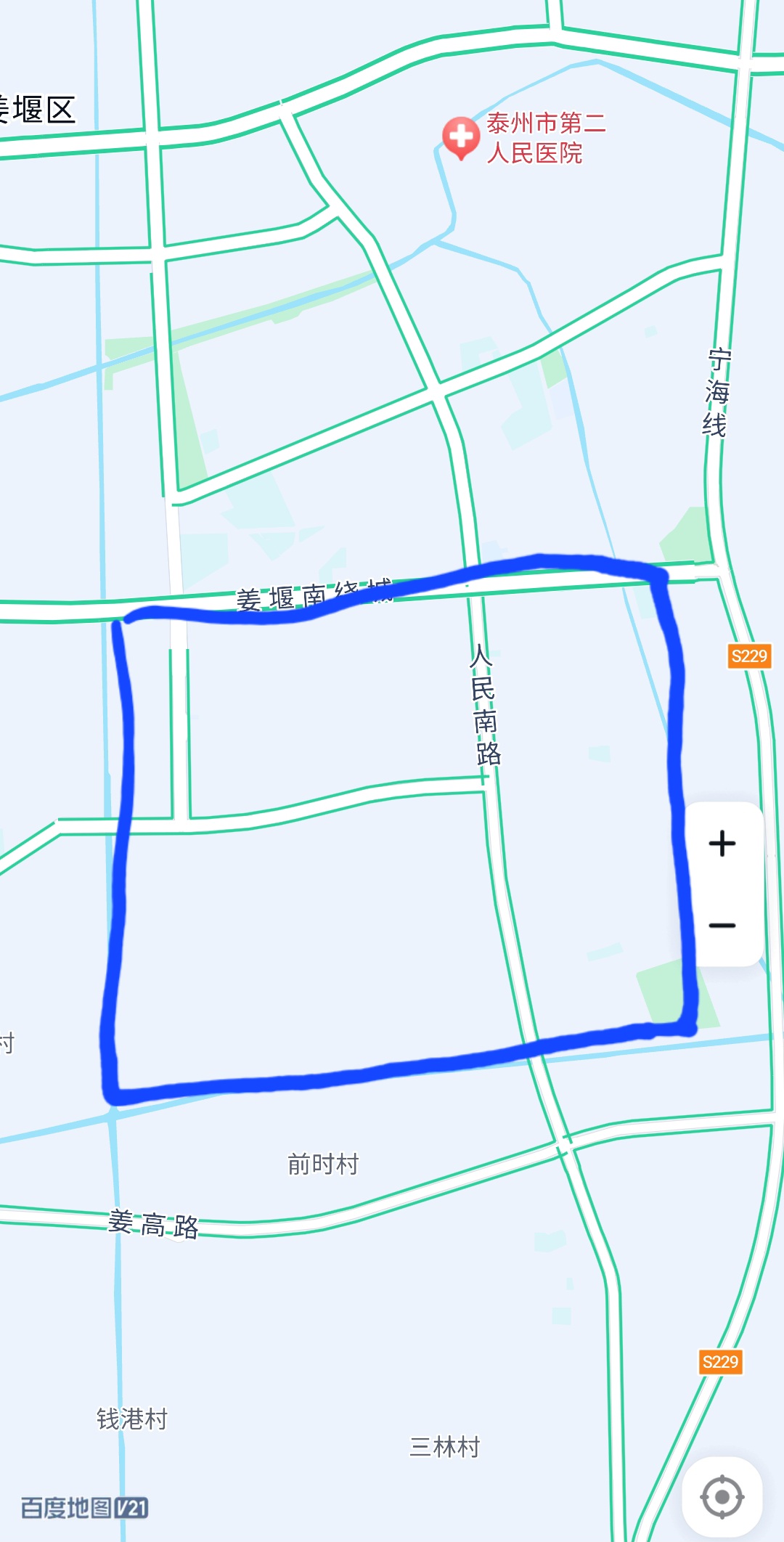Zoom out with the minus button
The width and height of the screenshot is (784, 1542).
pos(722,926)
